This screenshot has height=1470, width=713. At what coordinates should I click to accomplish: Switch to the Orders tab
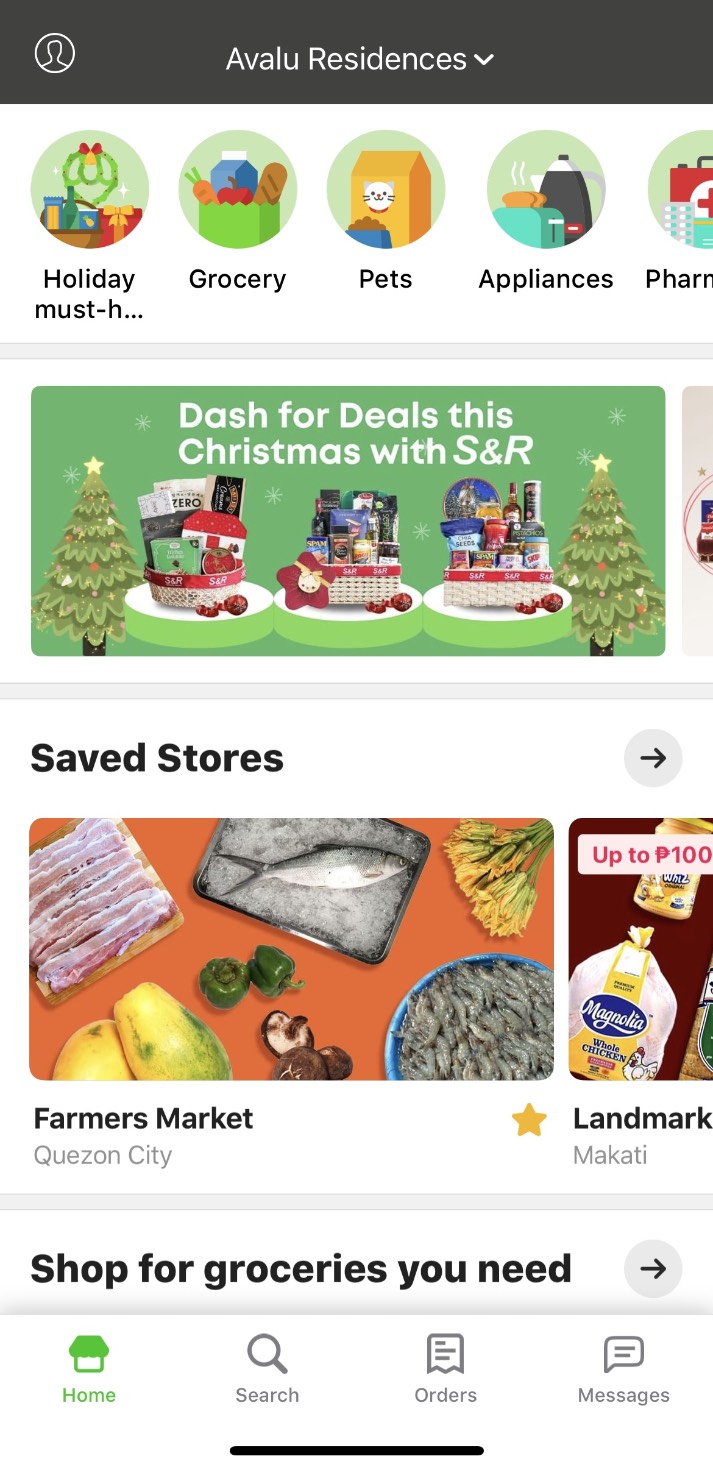[x=445, y=1369]
